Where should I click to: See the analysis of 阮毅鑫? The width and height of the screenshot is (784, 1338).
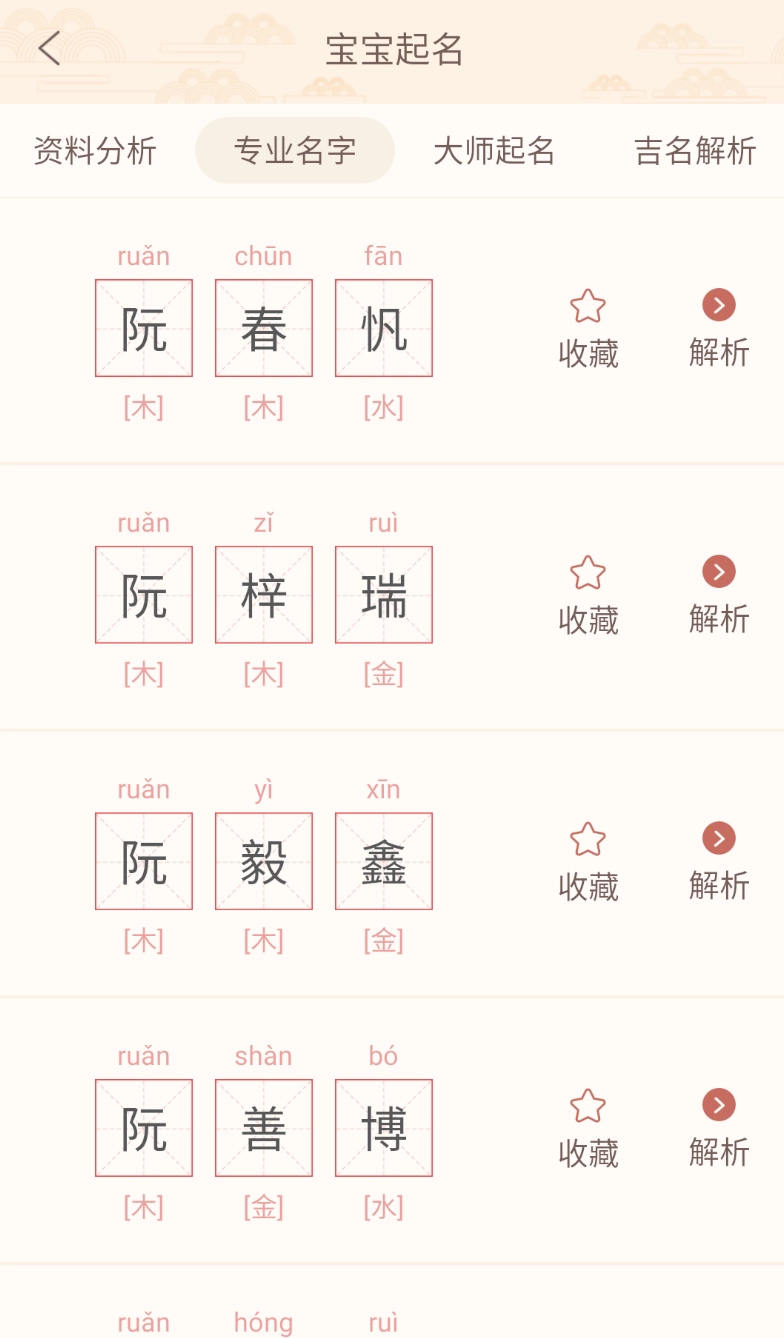pos(718,861)
